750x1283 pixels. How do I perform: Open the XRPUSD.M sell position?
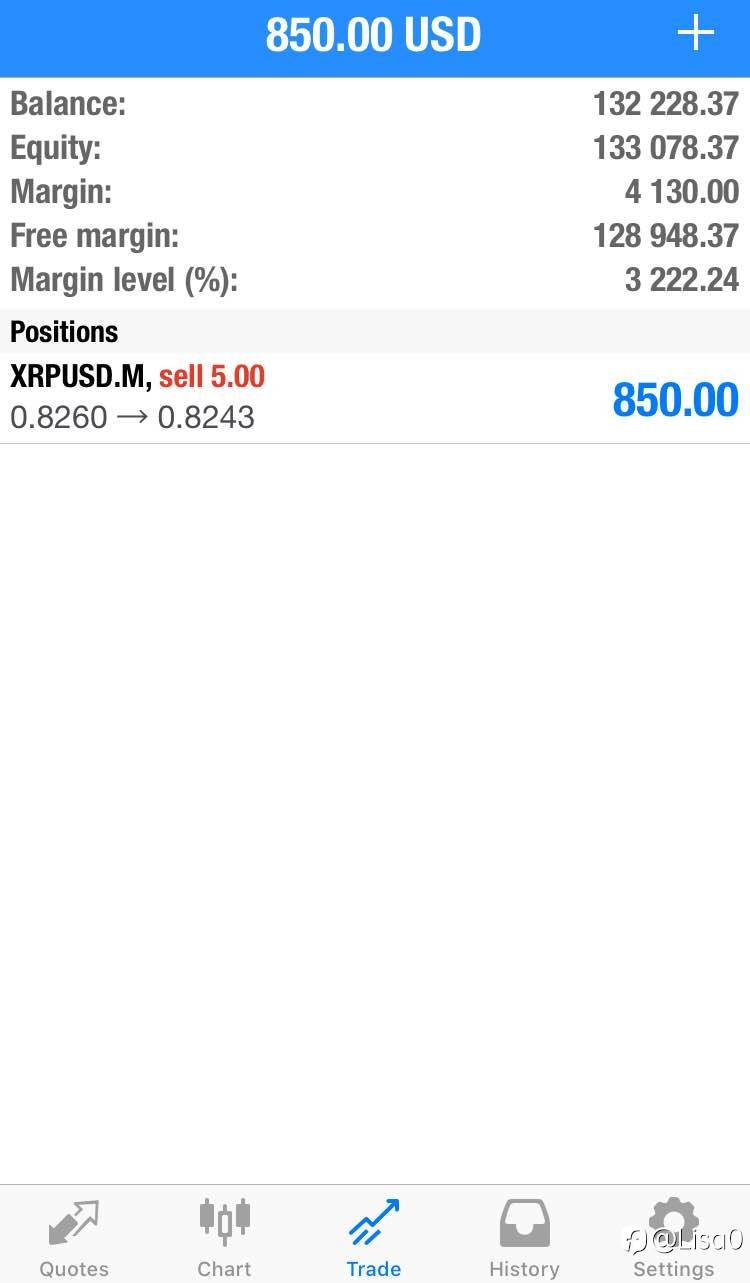[x=374, y=397]
